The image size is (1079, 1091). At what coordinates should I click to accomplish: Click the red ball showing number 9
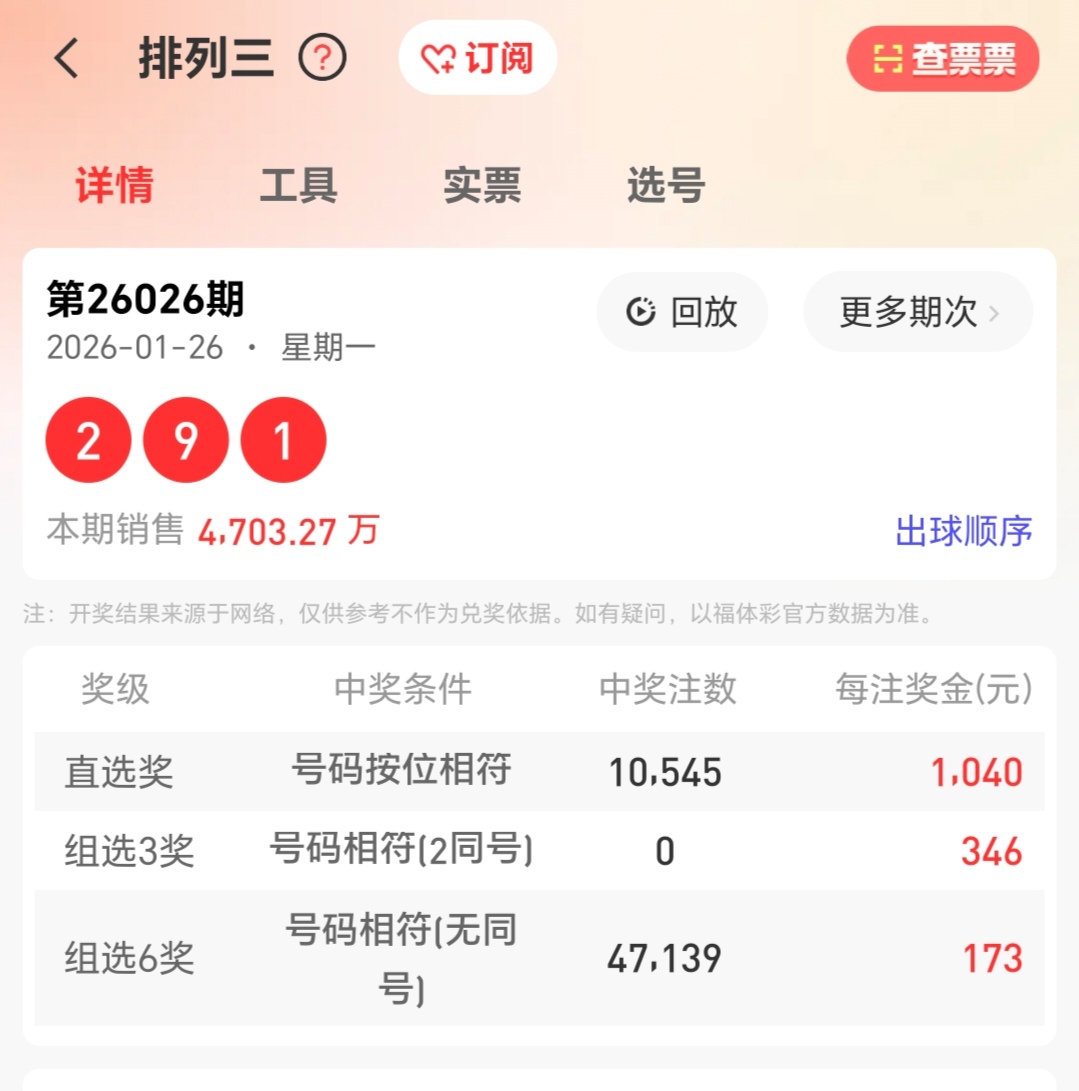(x=185, y=440)
